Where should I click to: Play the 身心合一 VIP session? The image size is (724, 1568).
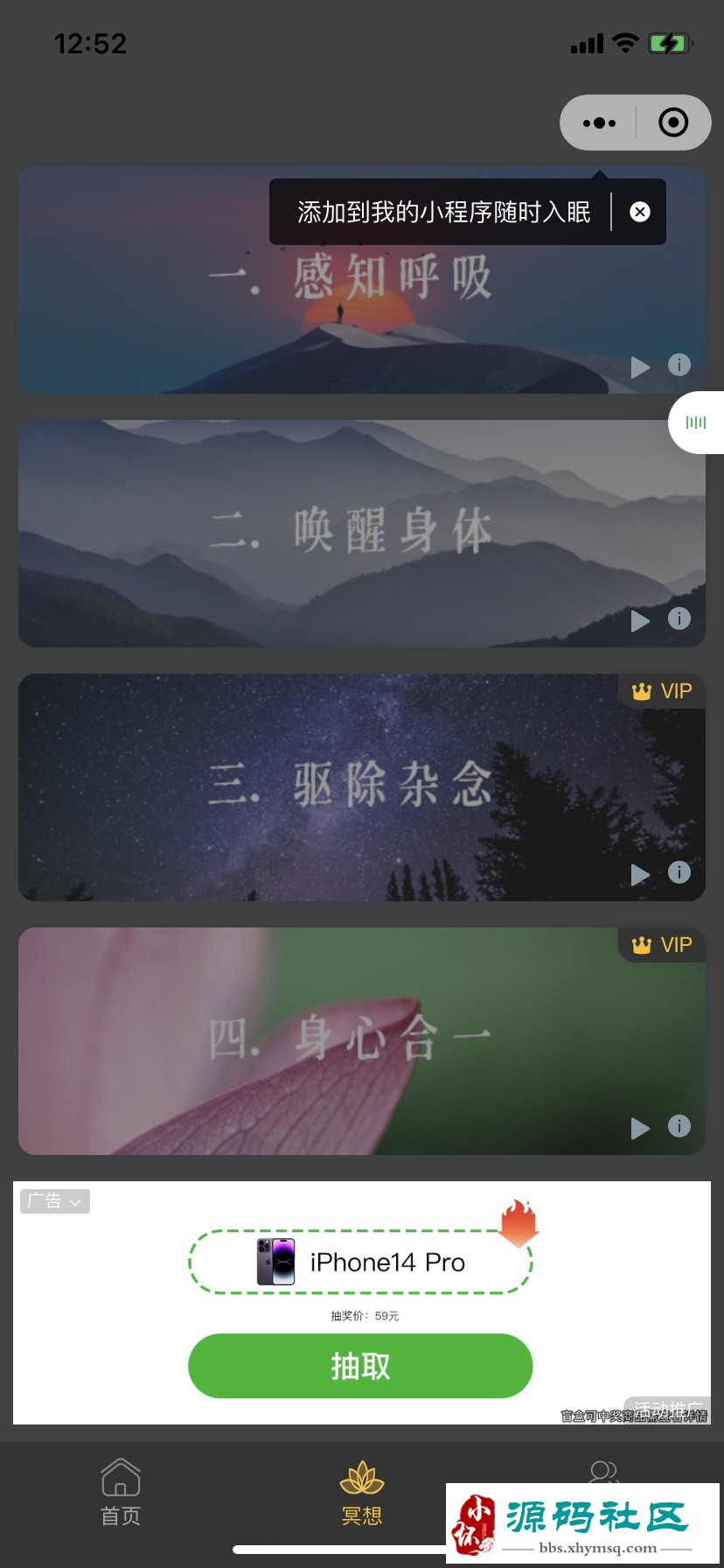click(x=640, y=1128)
